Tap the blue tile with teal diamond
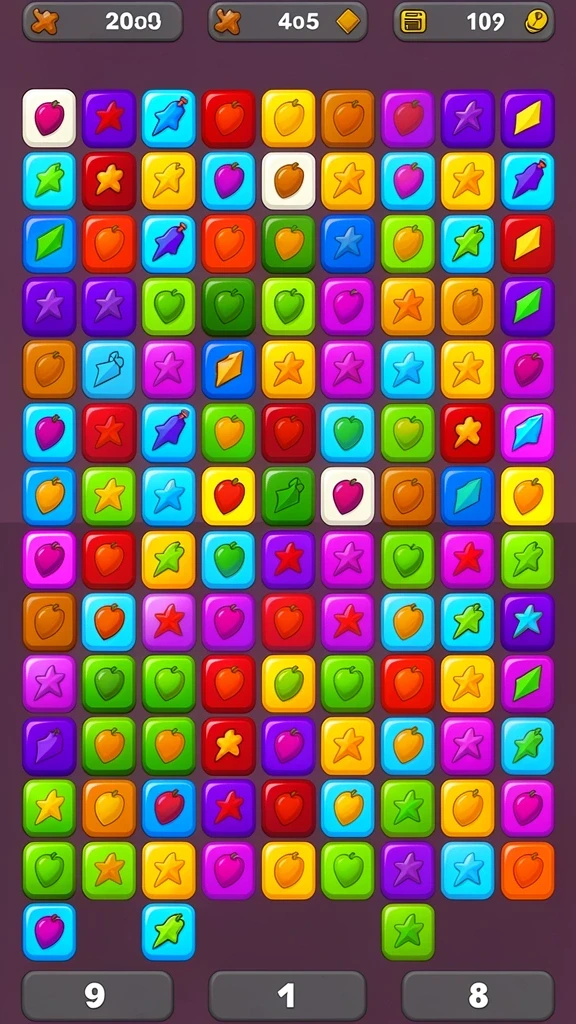This screenshot has width=576, height=1024. point(468,496)
